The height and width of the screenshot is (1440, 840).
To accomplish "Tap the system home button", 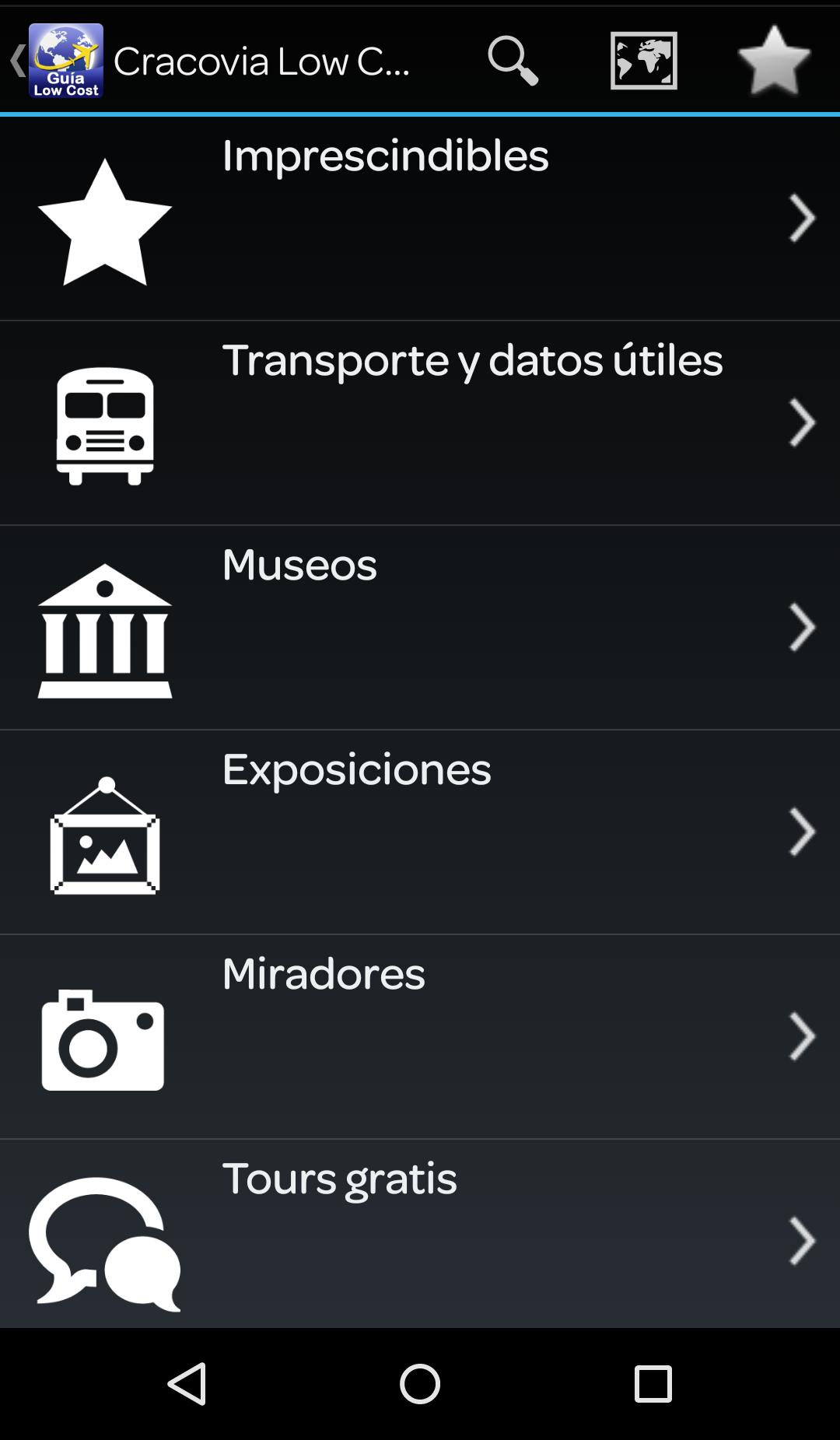I will [420, 1384].
